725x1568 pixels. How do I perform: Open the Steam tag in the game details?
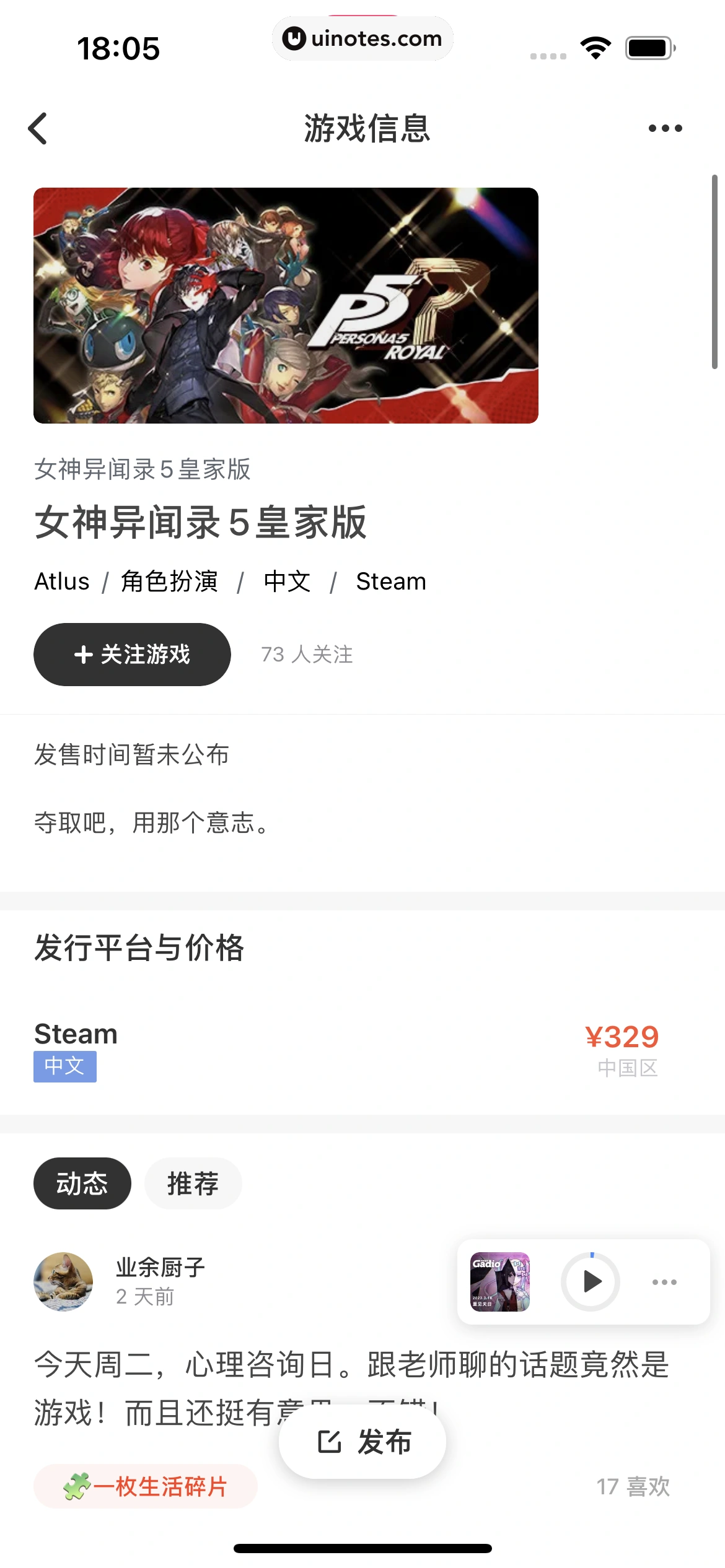point(391,581)
